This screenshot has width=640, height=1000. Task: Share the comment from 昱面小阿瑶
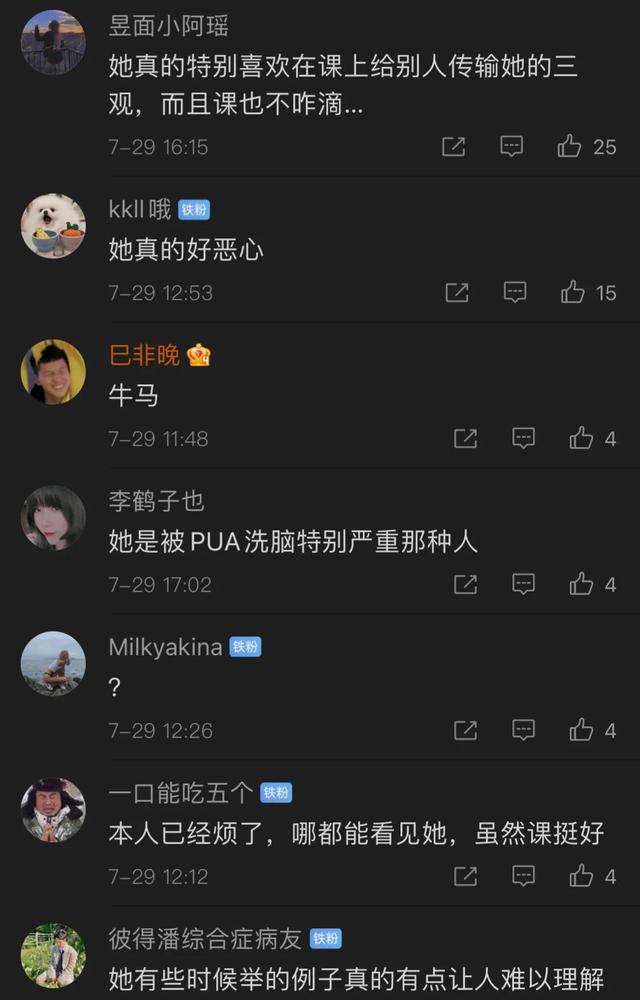tap(454, 147)
